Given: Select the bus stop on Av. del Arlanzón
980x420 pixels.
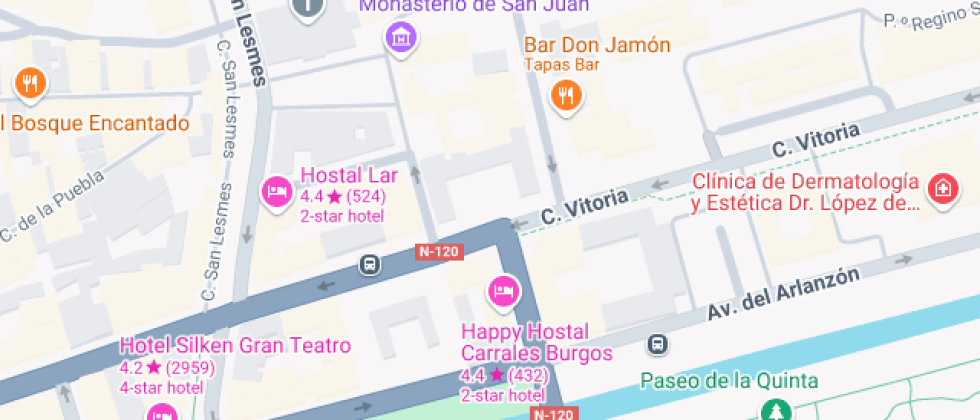Looking at the screenshot, I should click(x=658, y=344).
